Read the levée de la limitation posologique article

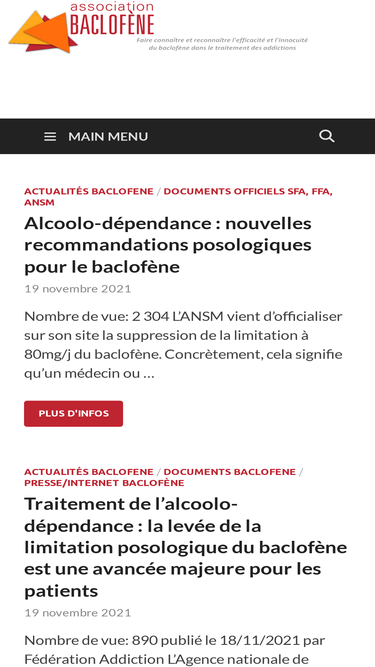186,547
